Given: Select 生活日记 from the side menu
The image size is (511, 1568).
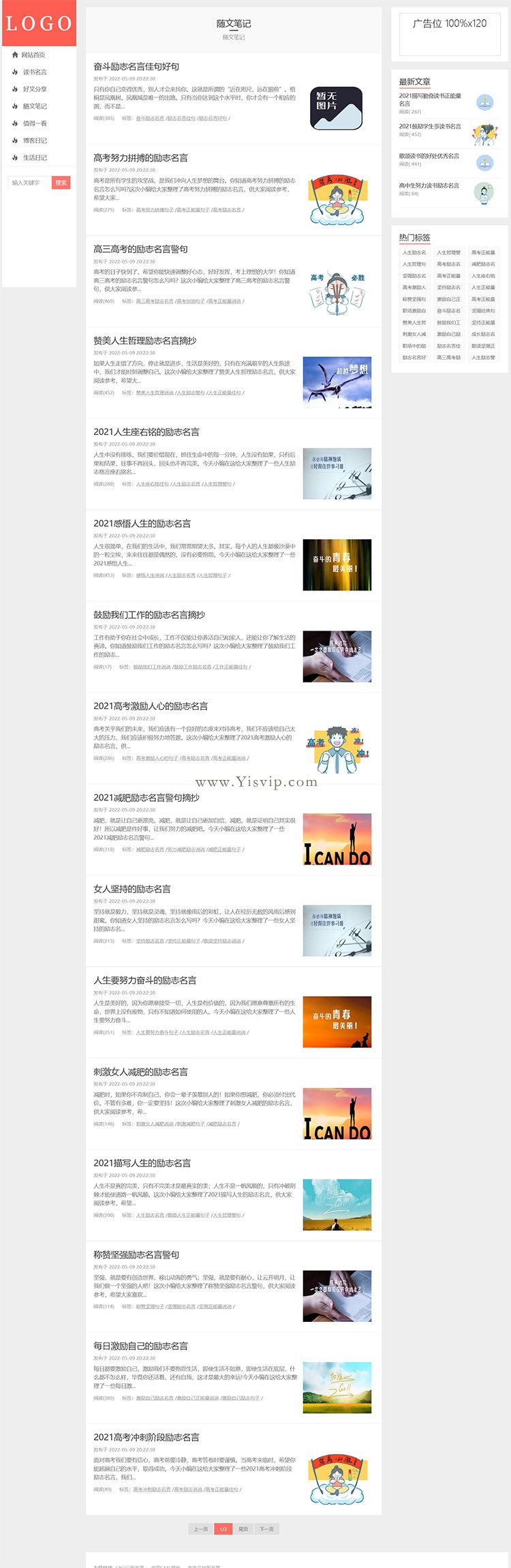Looking at the screenshot, I should pyautogui.click(x=34, y=157).
